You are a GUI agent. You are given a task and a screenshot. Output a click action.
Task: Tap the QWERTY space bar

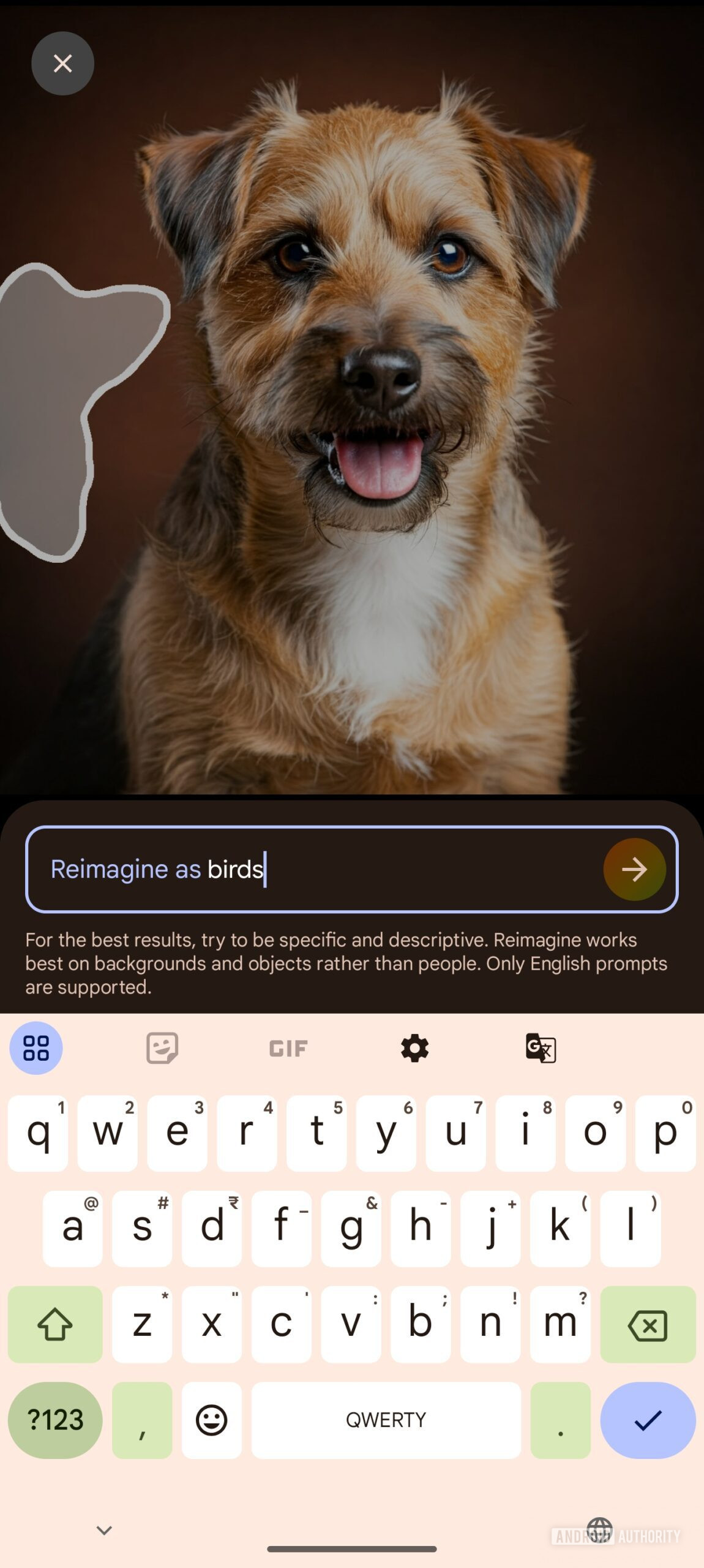pos(386,1420)
